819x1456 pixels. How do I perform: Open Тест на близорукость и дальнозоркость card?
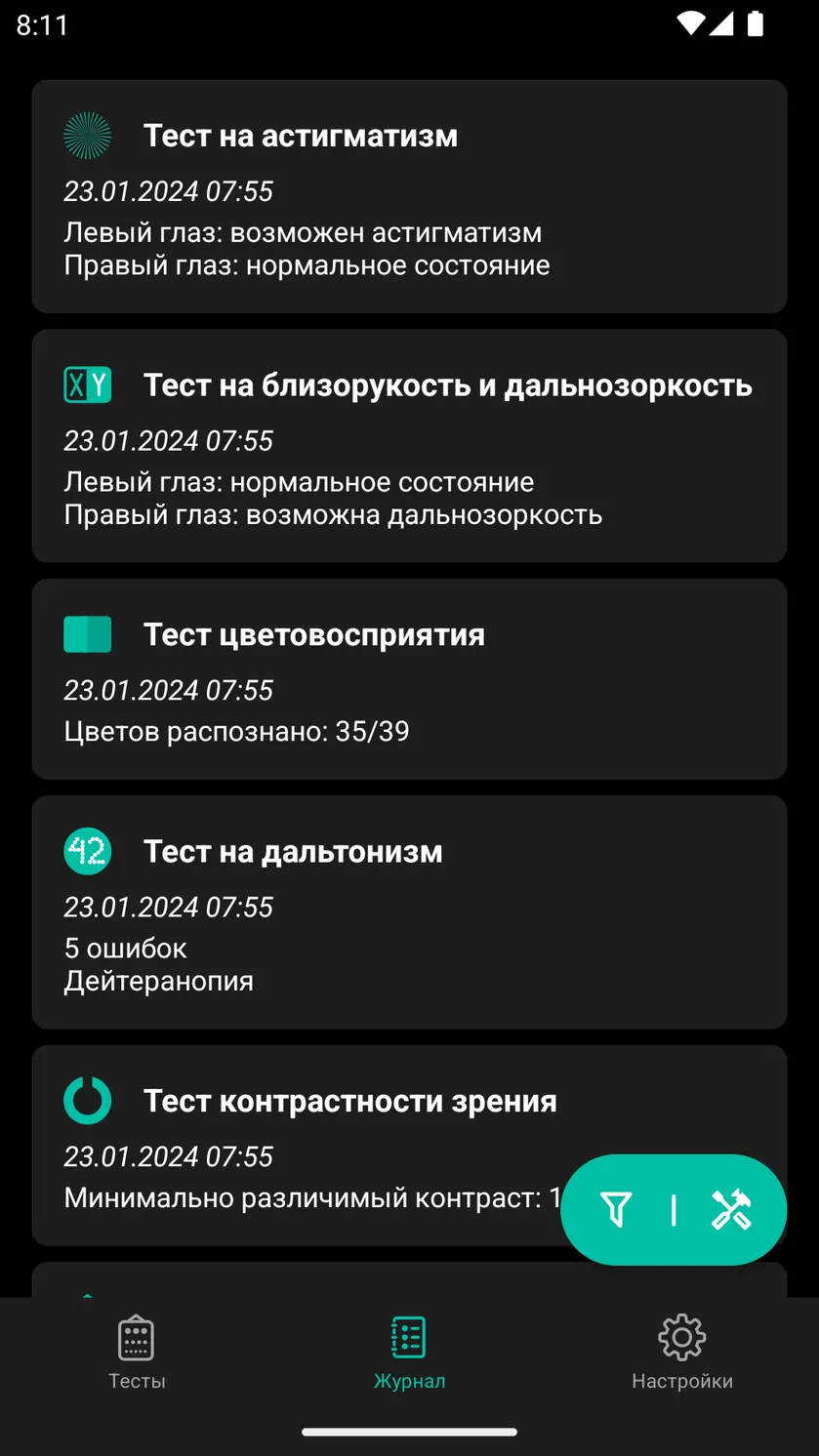tap(409, 446)
